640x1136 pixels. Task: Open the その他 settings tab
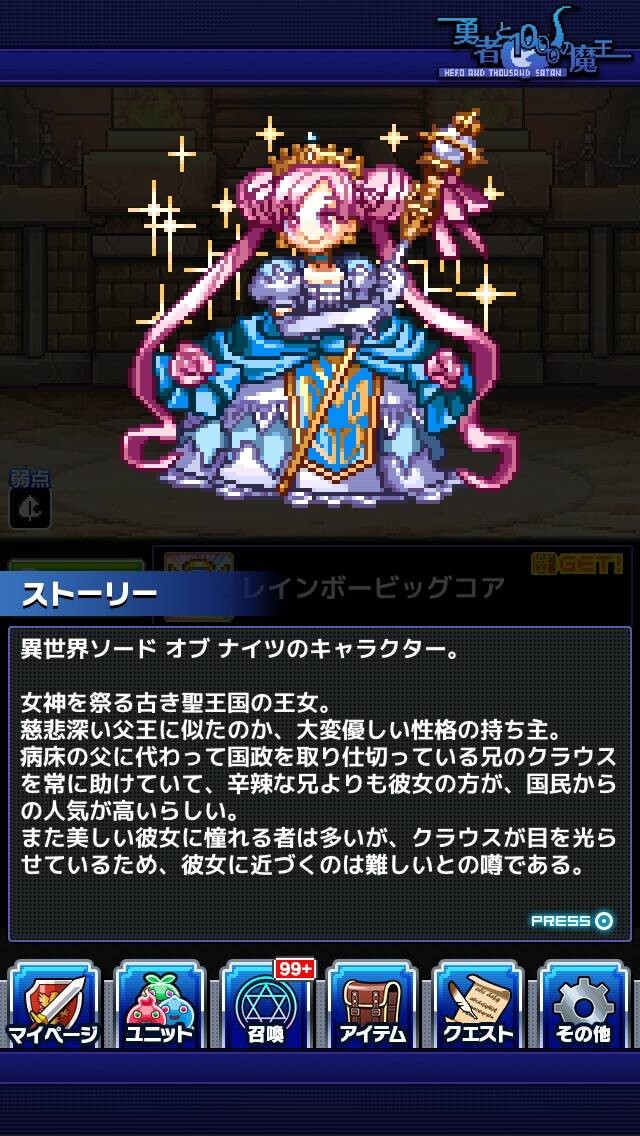tap(584, 1003)
